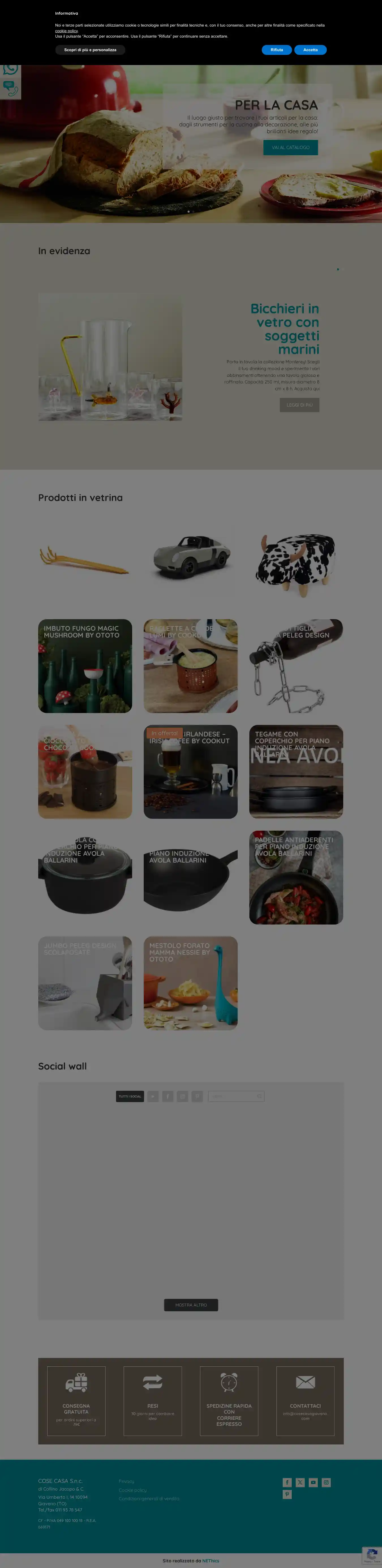Go to catalog via Vai al catalogo
This screenshot has height=1568, width=382.
[x=290, y=147]
